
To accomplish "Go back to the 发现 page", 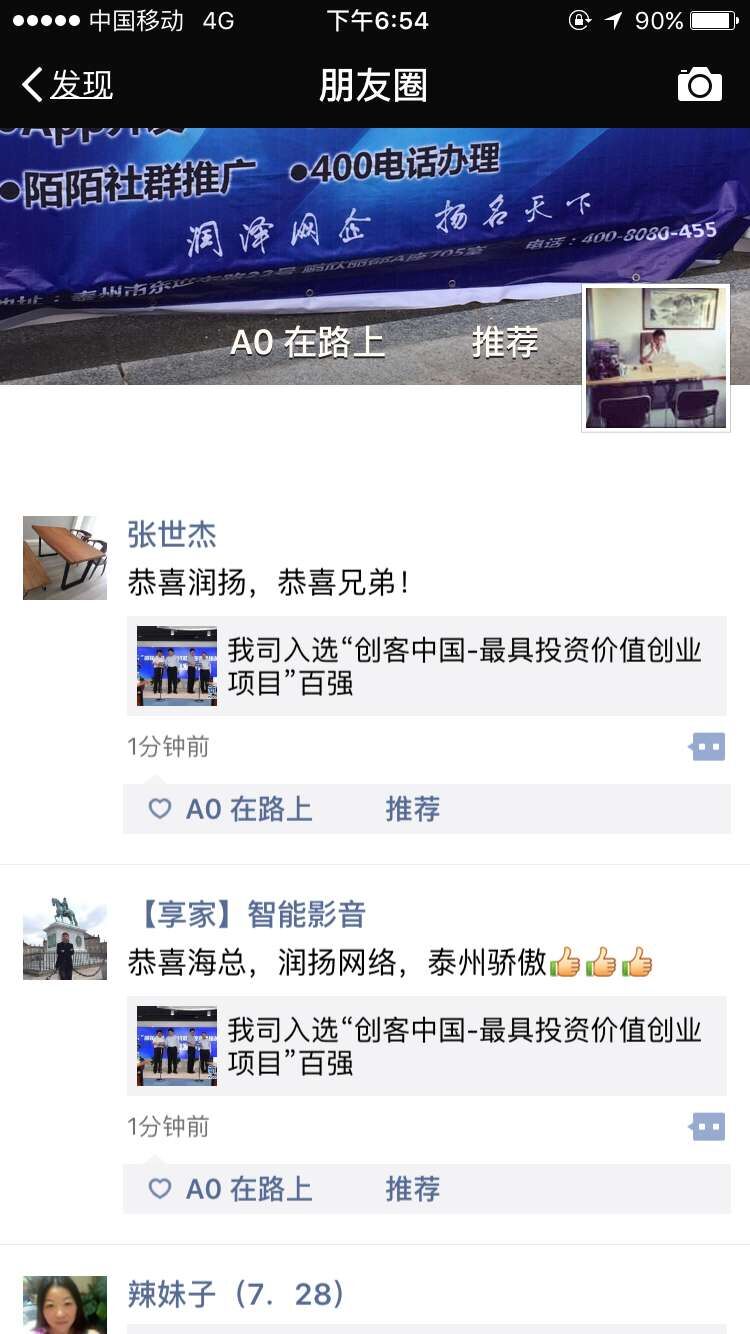I will tap(68, 85).
